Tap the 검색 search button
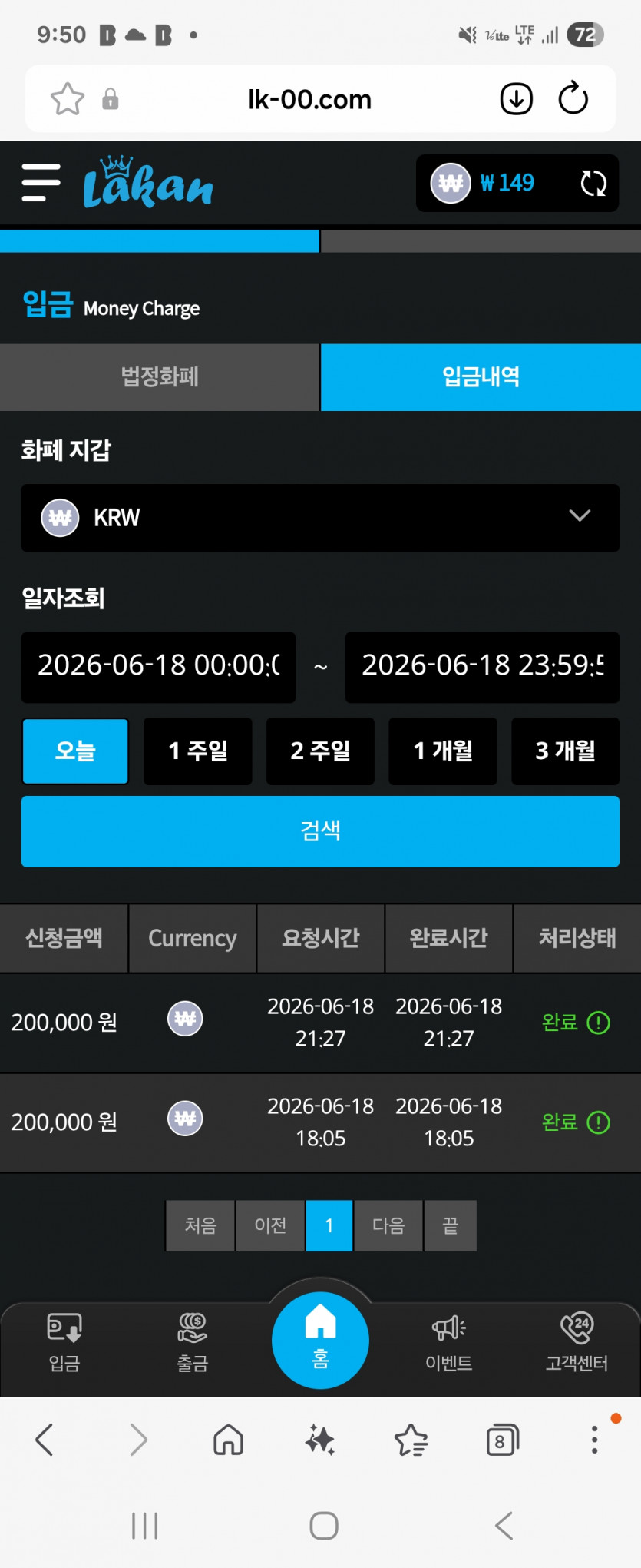The image size is (641, 1568). coord(320,831)
